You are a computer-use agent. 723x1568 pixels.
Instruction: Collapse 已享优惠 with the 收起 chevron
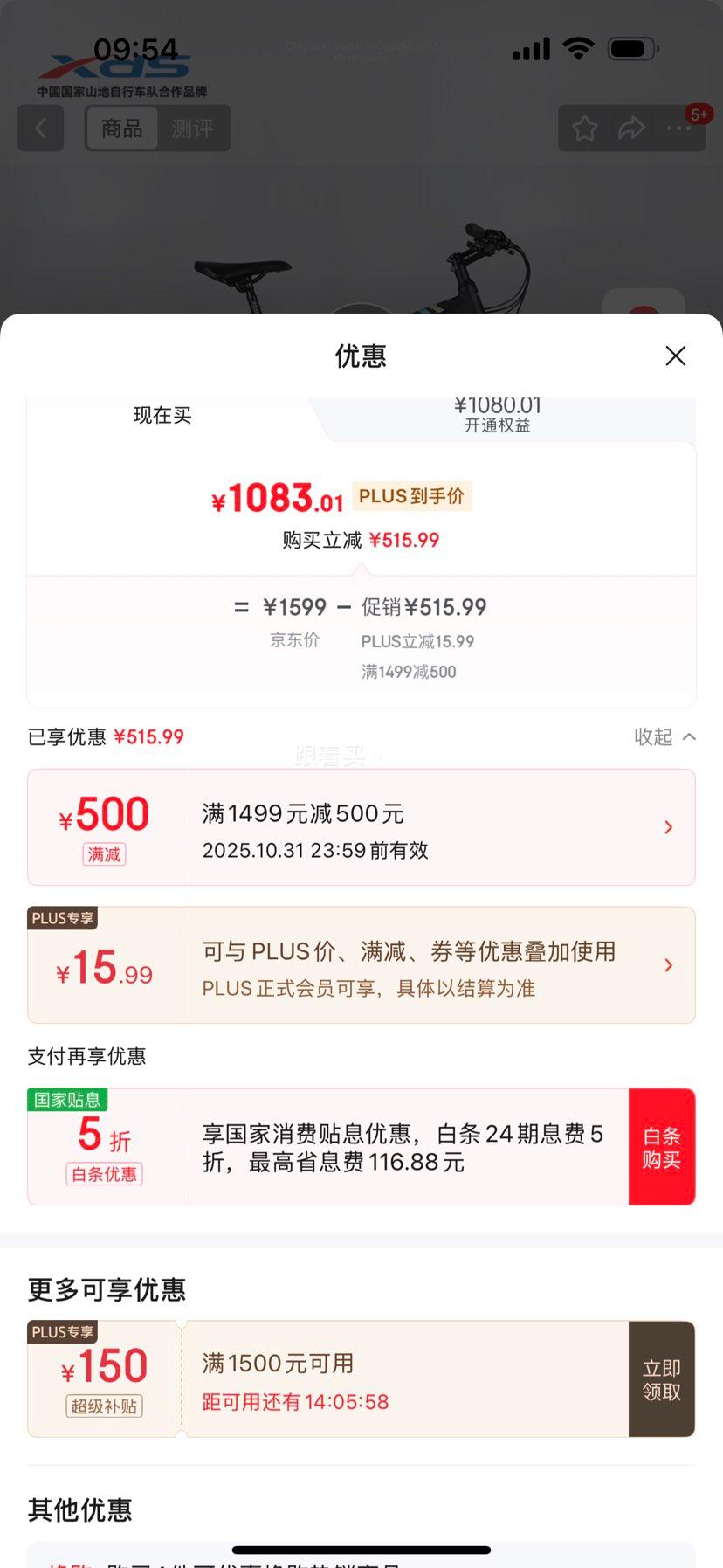click(664, 737)
